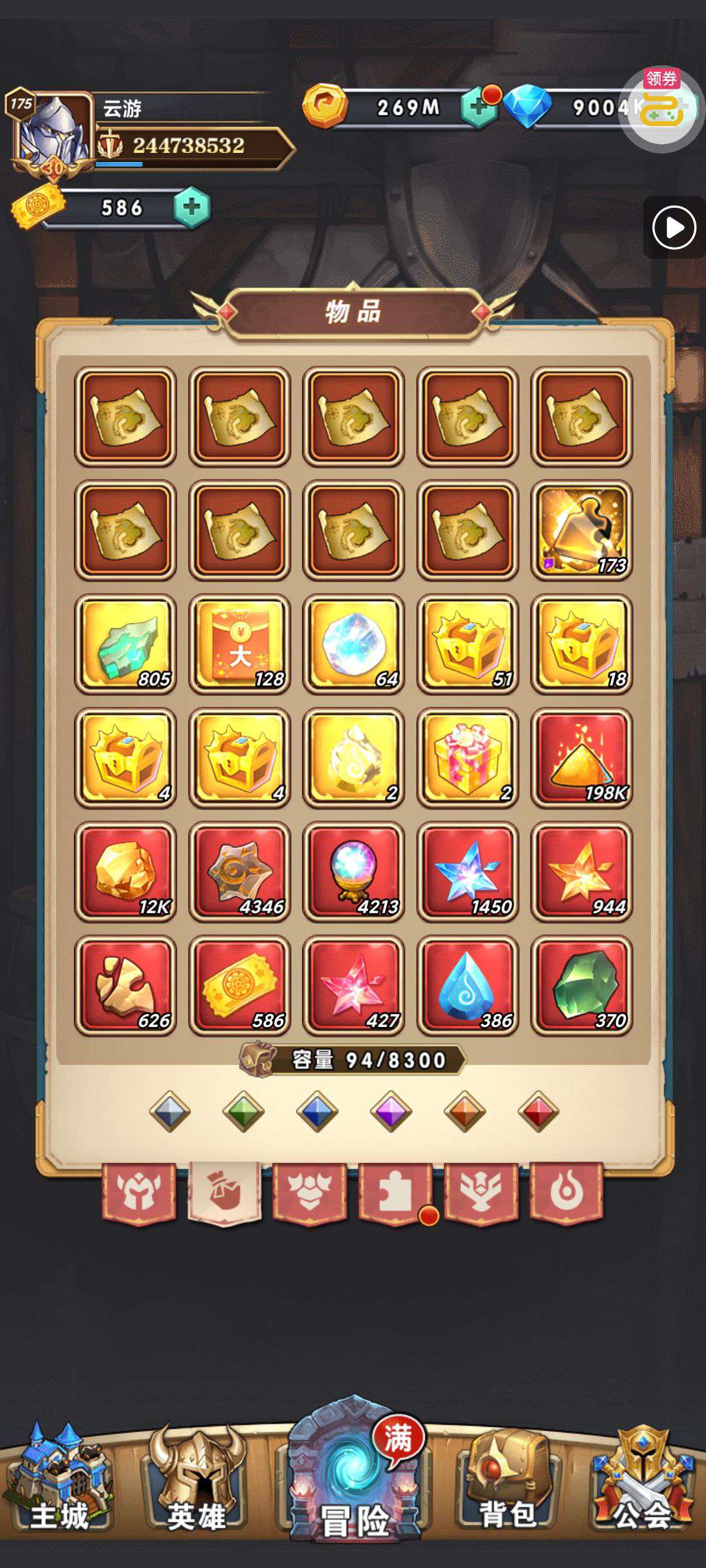
Task: Filter items by the purple gem
Action: coord(391,1111)
